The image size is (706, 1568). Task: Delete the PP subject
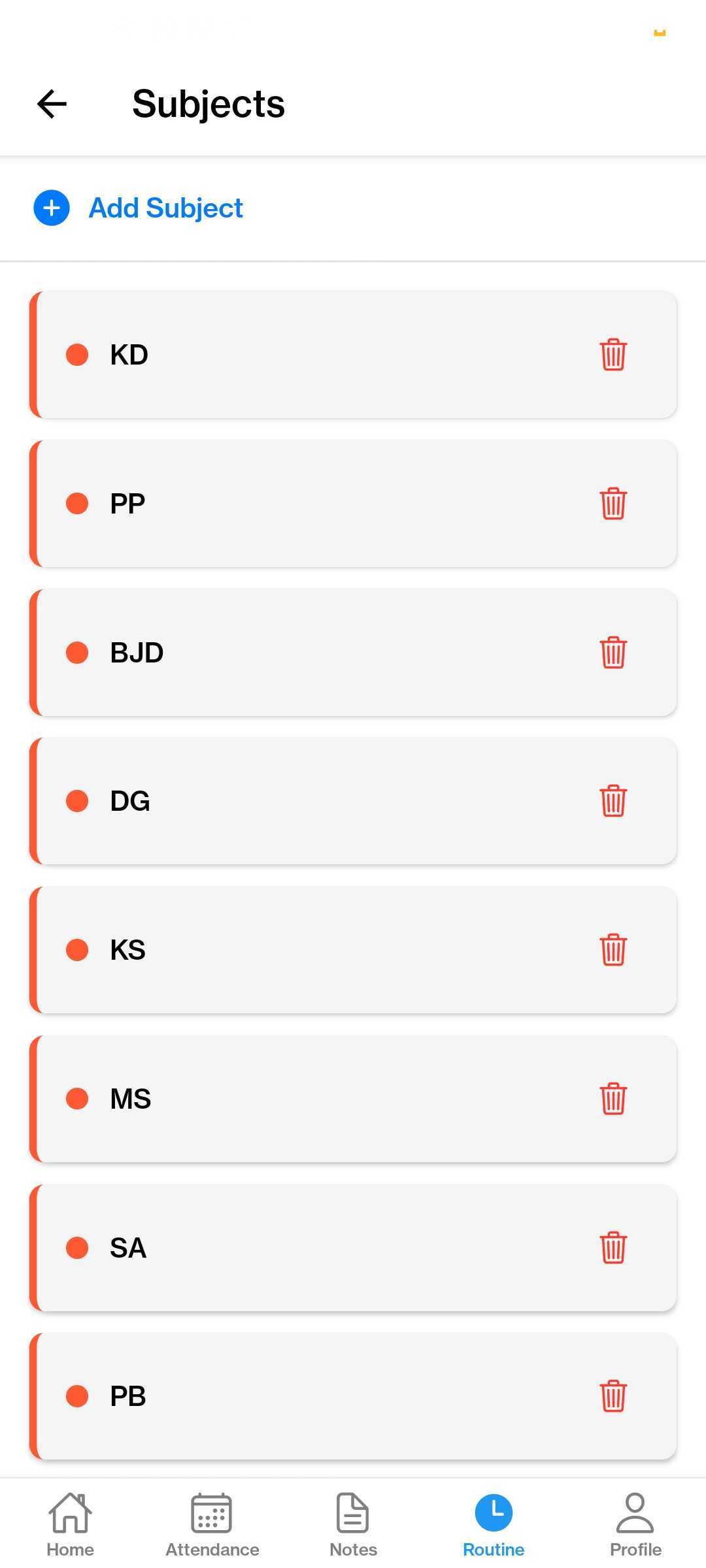click(613, 504)
